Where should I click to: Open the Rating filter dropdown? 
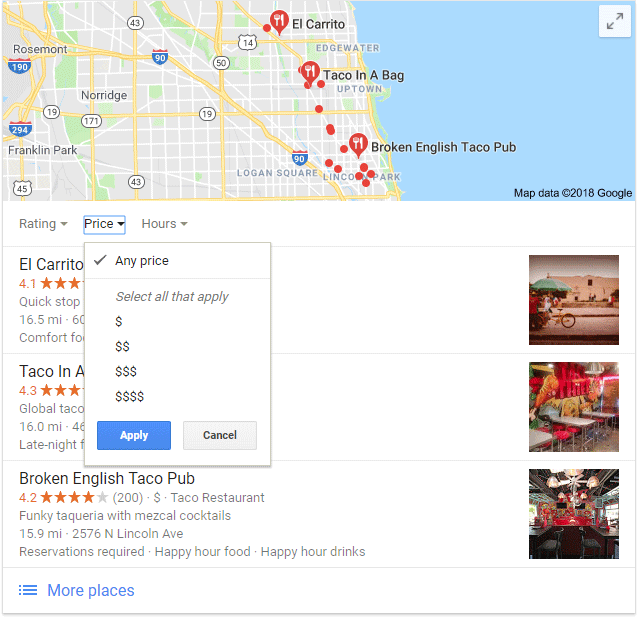[43, 224]
